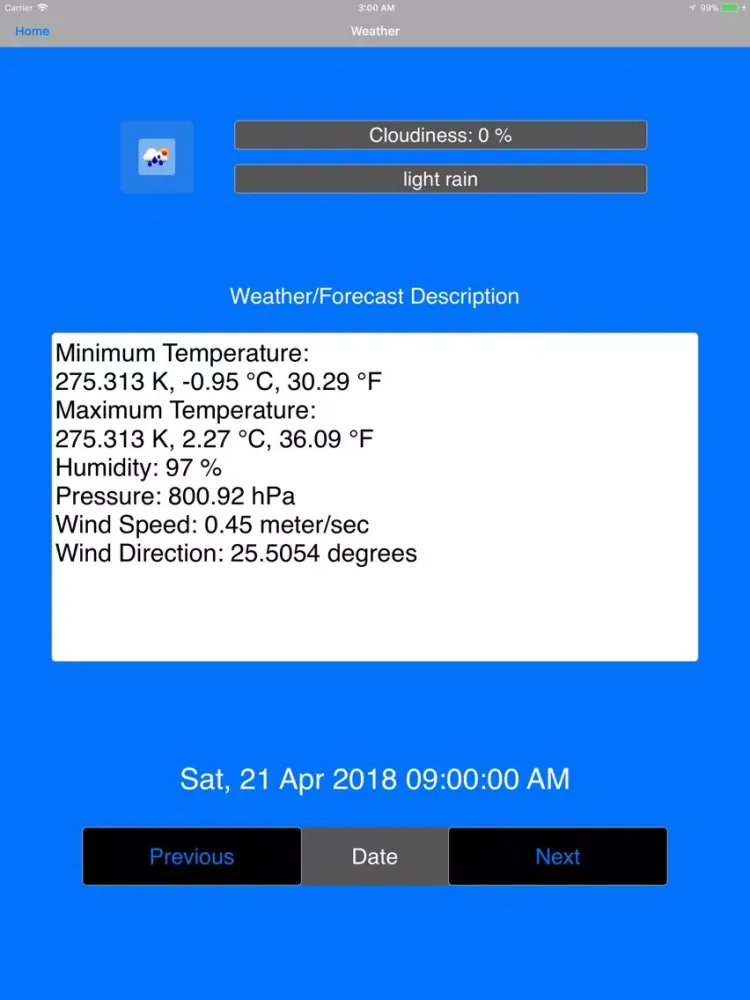Tap the location arrow icon near battery

[693, 8]
